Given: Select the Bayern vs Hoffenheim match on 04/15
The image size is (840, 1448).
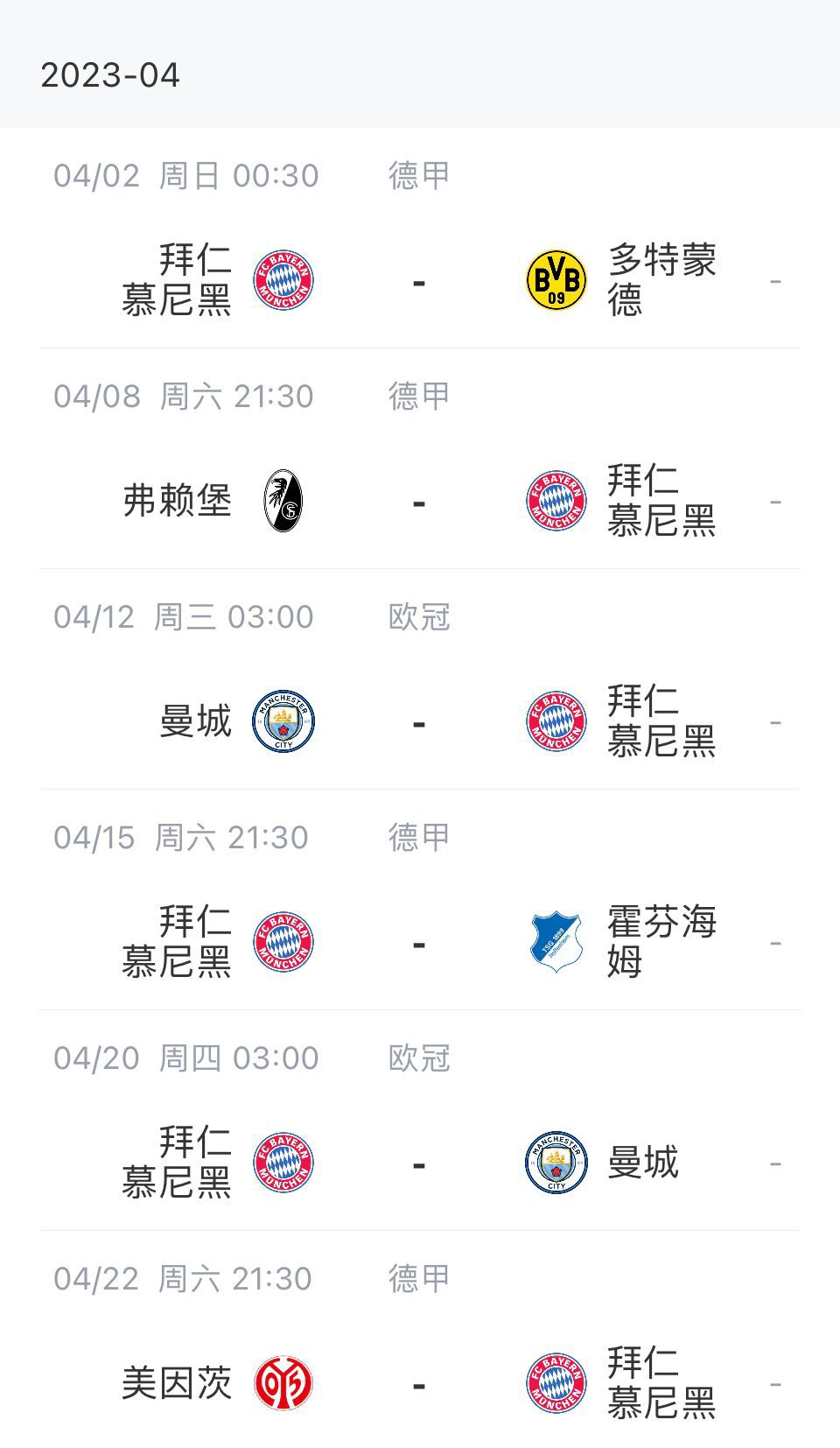Looking at the screenshot, I should (x=419, y=944).
